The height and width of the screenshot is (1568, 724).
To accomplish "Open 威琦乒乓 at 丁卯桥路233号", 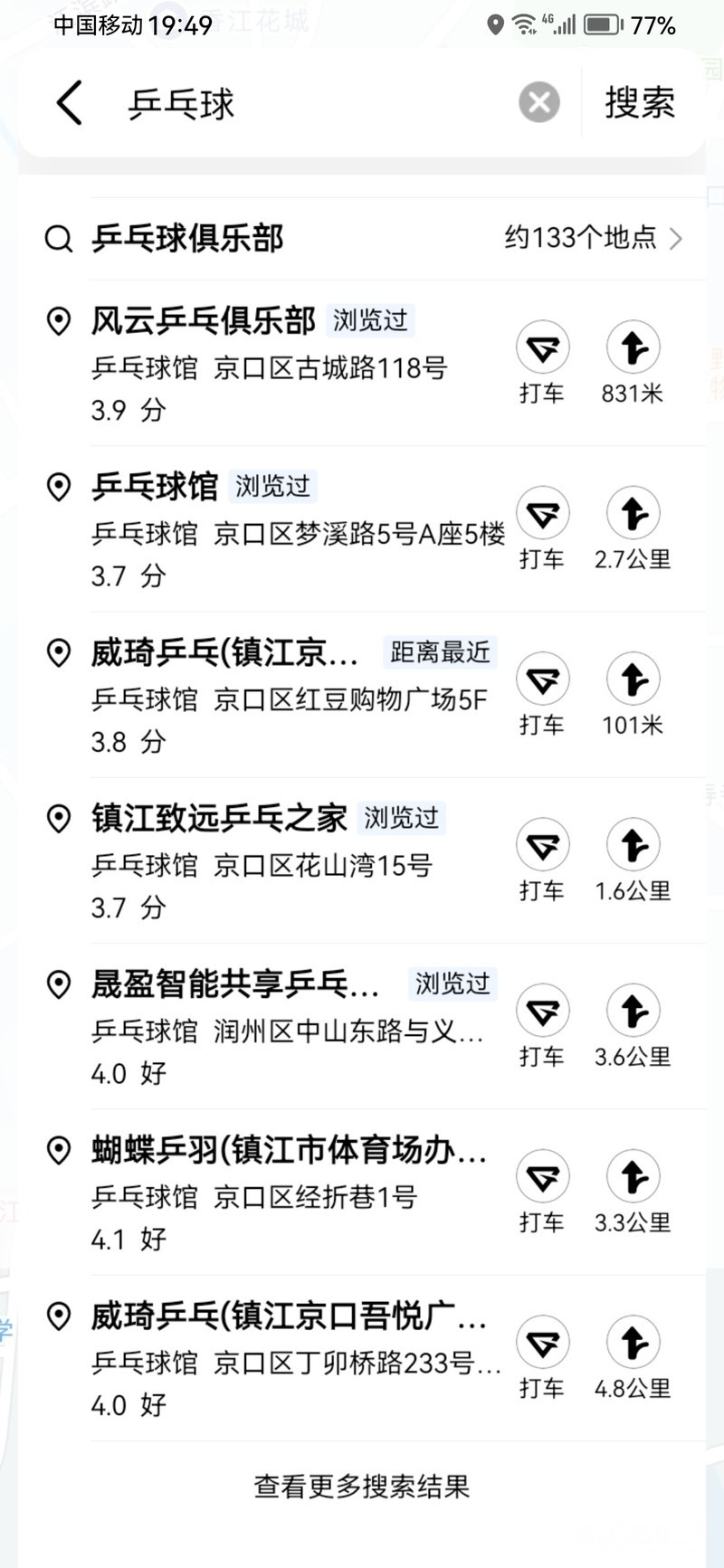I will point(271,1358).
